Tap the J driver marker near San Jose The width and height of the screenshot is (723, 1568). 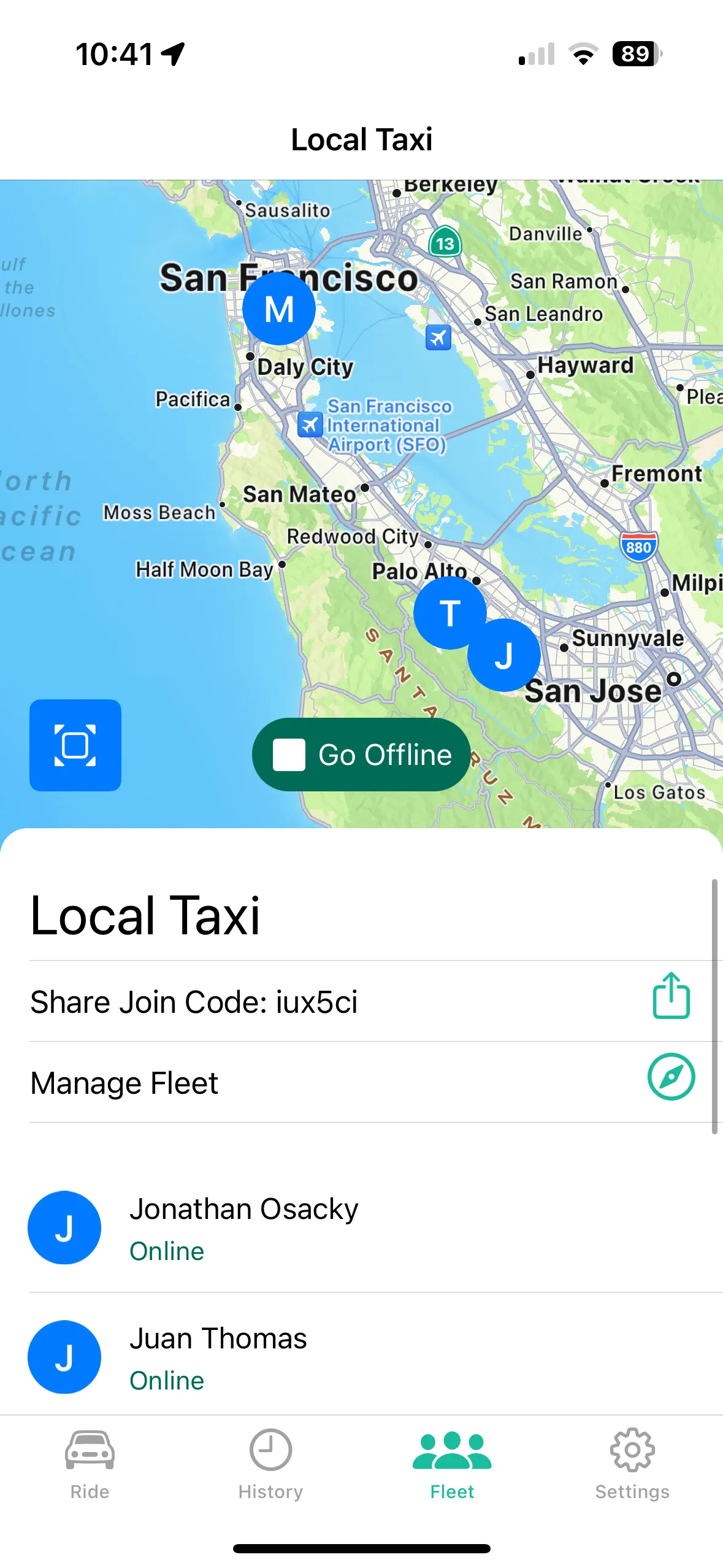point(505,656)
